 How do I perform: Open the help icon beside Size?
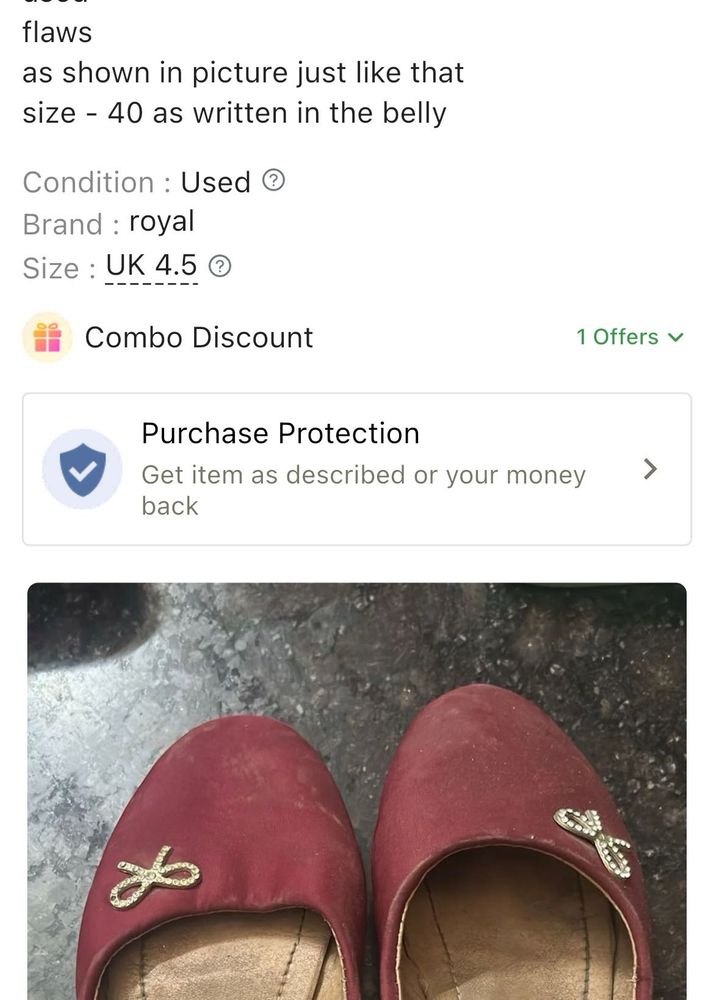point(221,267)
